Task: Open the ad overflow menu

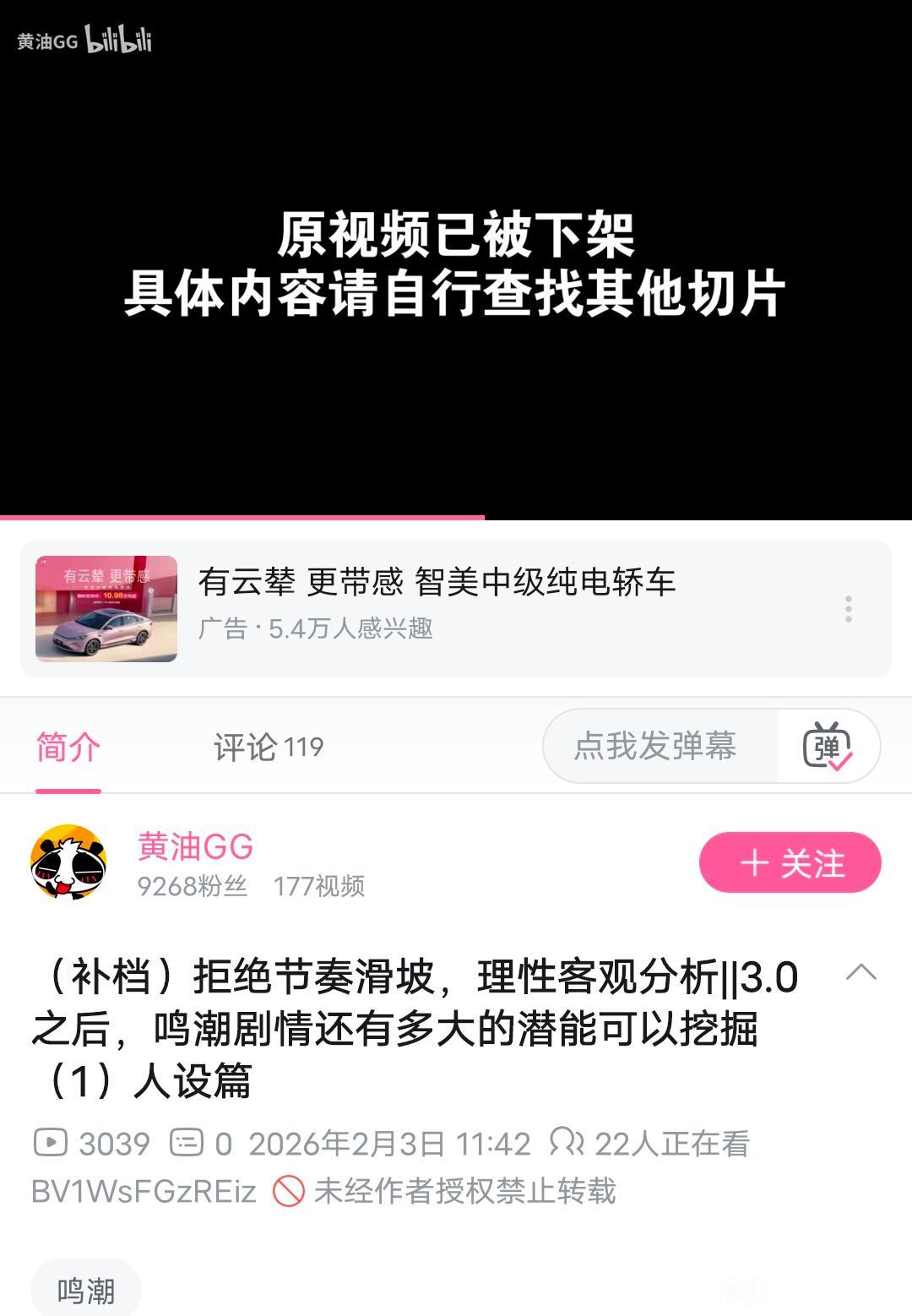Action: coord(848,609)
